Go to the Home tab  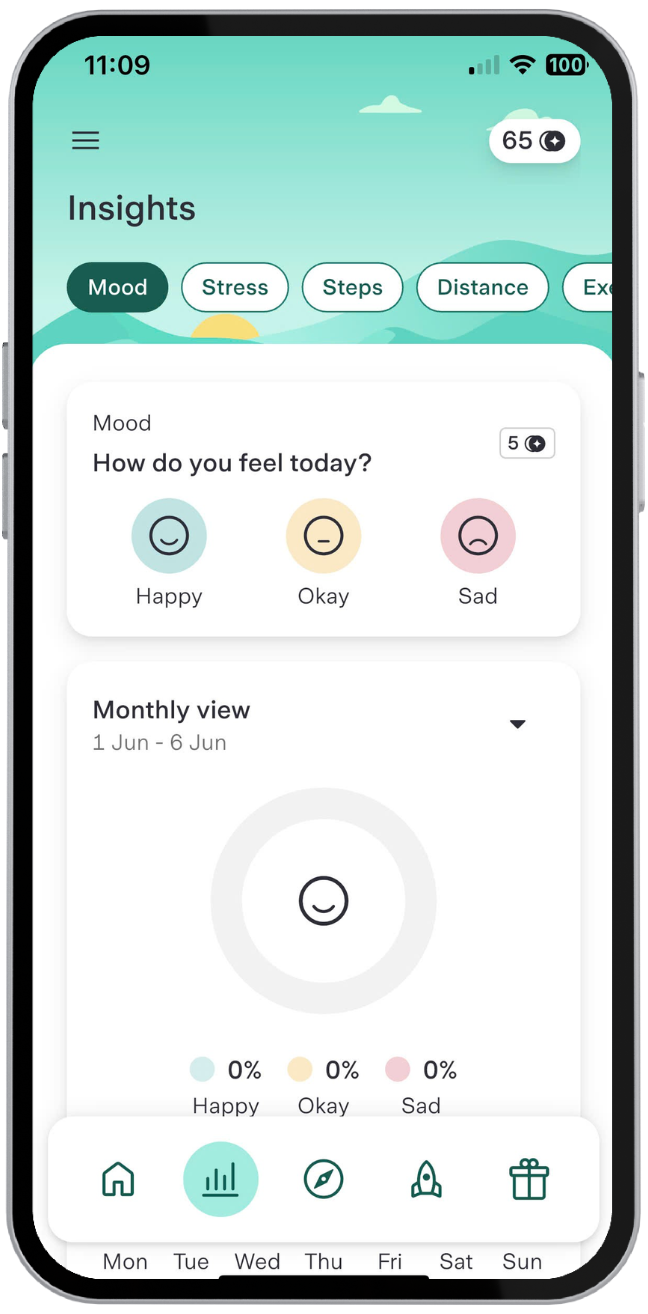[x=118, y=1180]
